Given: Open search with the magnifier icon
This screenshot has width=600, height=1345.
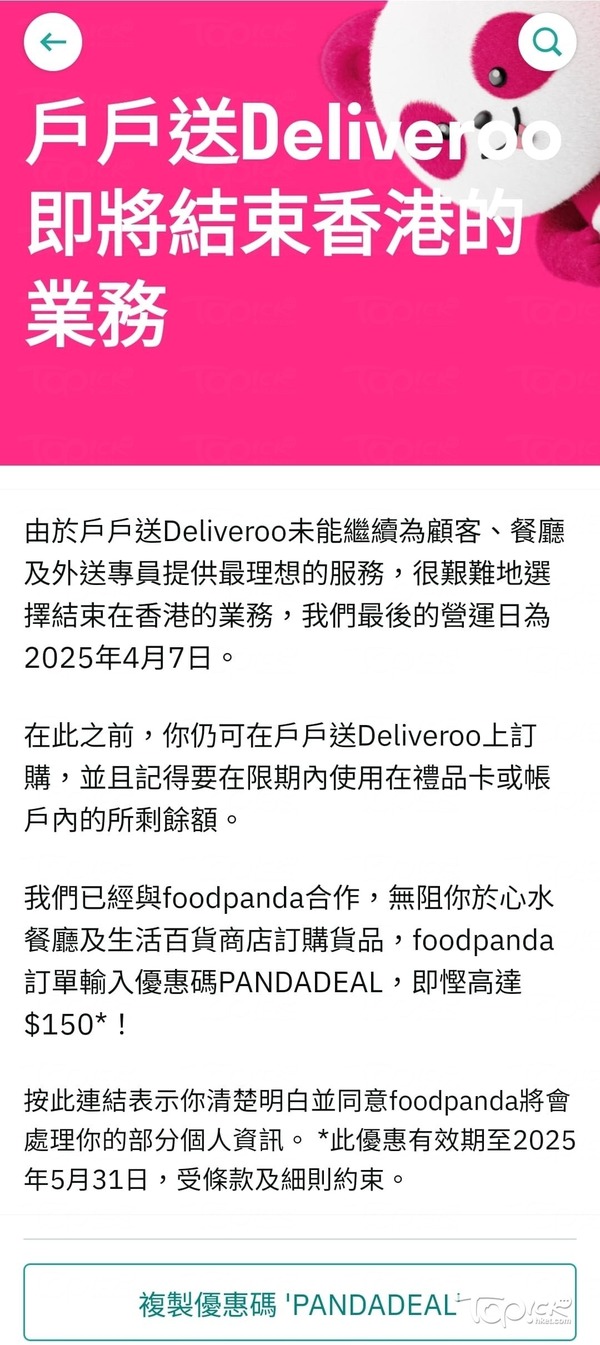Looking at the screenshot, I should click(x=547, y=42).
